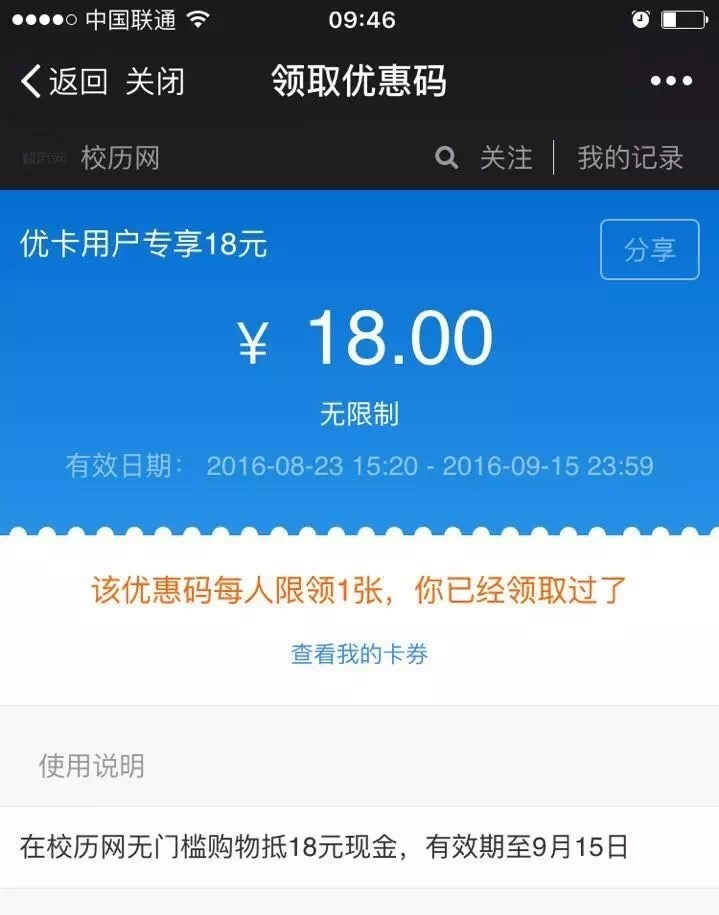The width and height of the screenshot is (719, 915).
Task: View my coupons via 查看我的卡券
Action: (x=359, y=654)
